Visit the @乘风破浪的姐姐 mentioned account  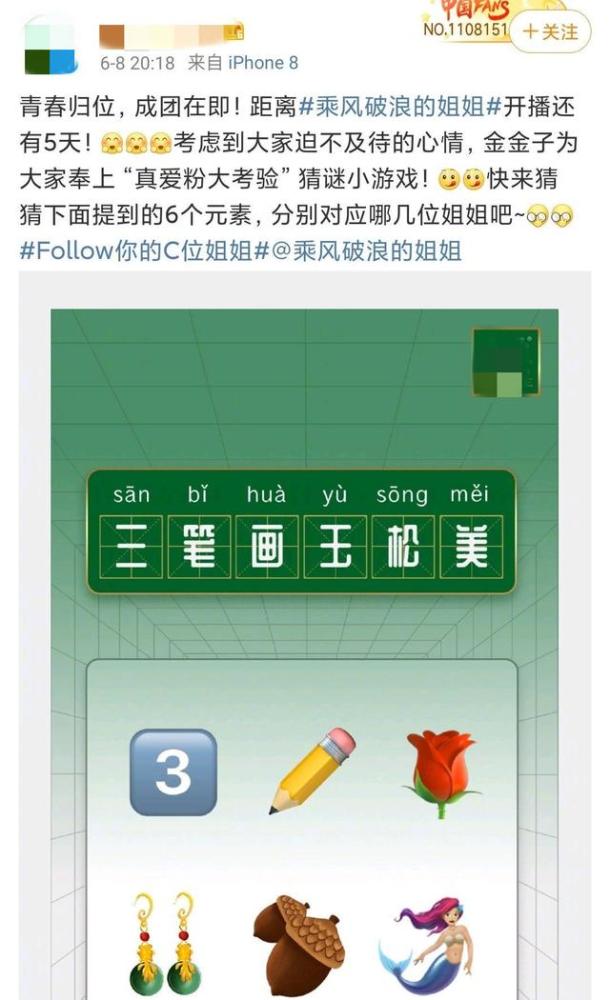[366, 251]
